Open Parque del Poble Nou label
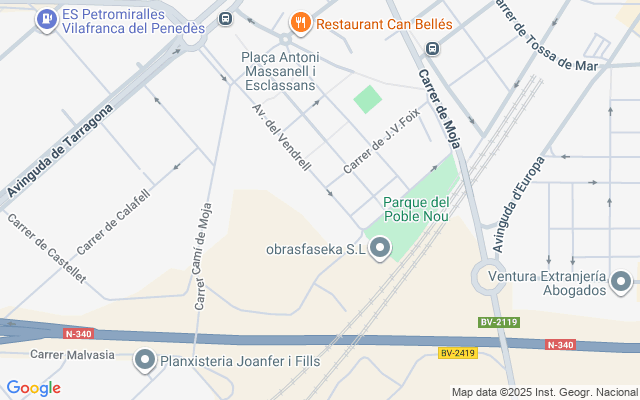This screenshot has width=640, height=400. point(416,209)
